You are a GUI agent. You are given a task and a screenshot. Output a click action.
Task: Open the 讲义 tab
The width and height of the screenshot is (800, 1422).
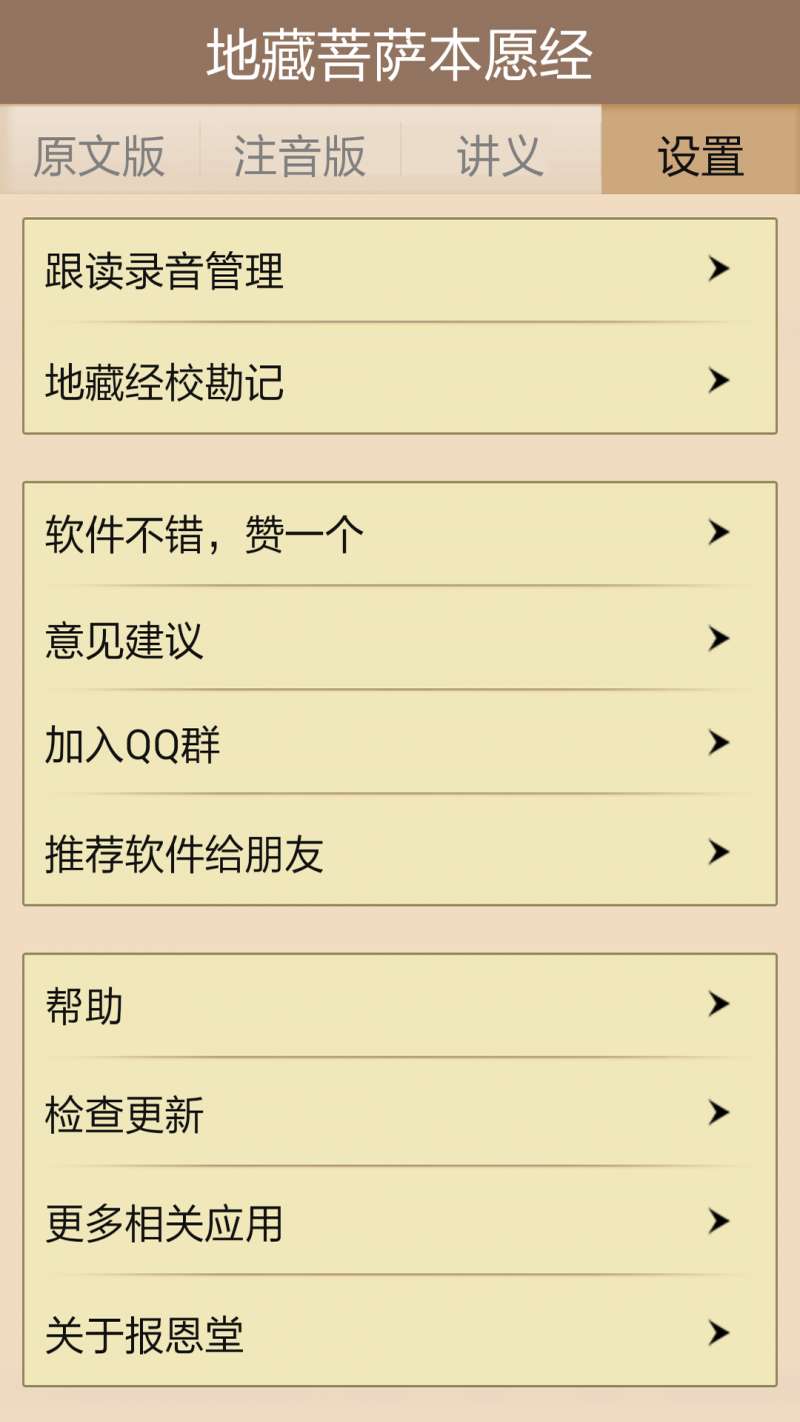pyautogui.click(x=500, y=155)
